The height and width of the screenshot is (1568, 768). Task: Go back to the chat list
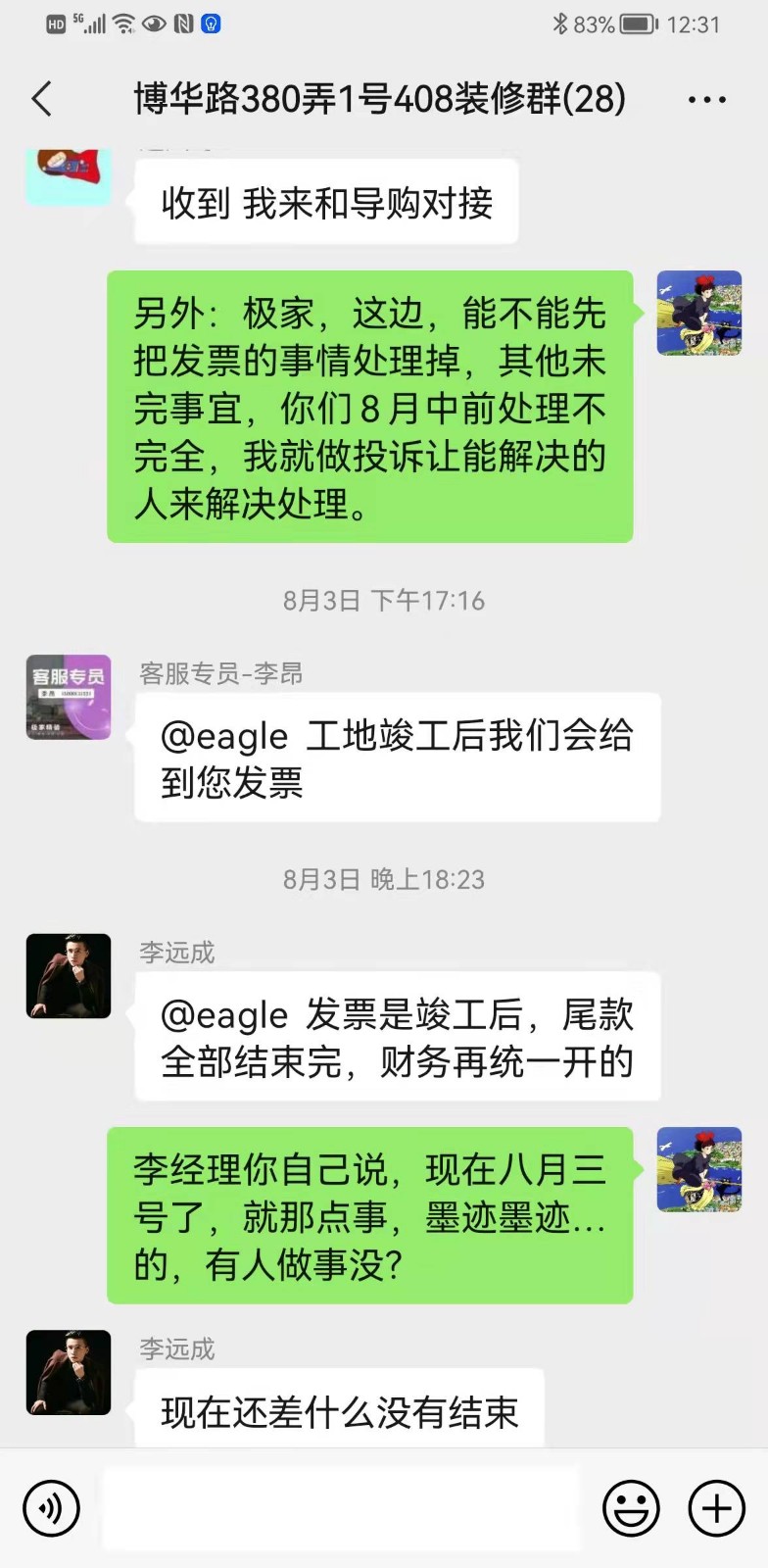coord(42,99)
